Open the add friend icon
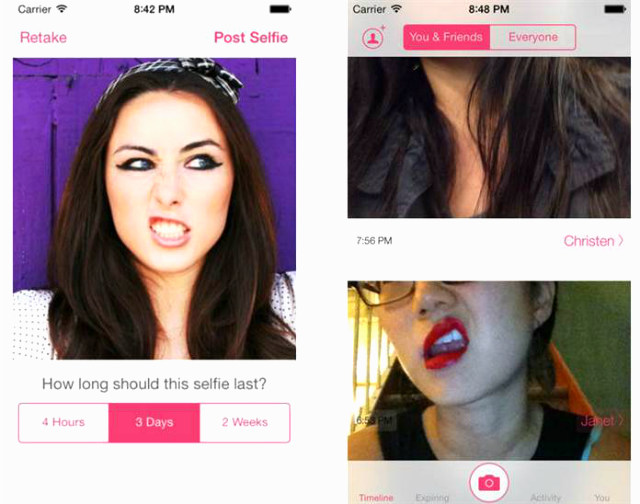This screenshot has height=504, width=640. point(373,38)
